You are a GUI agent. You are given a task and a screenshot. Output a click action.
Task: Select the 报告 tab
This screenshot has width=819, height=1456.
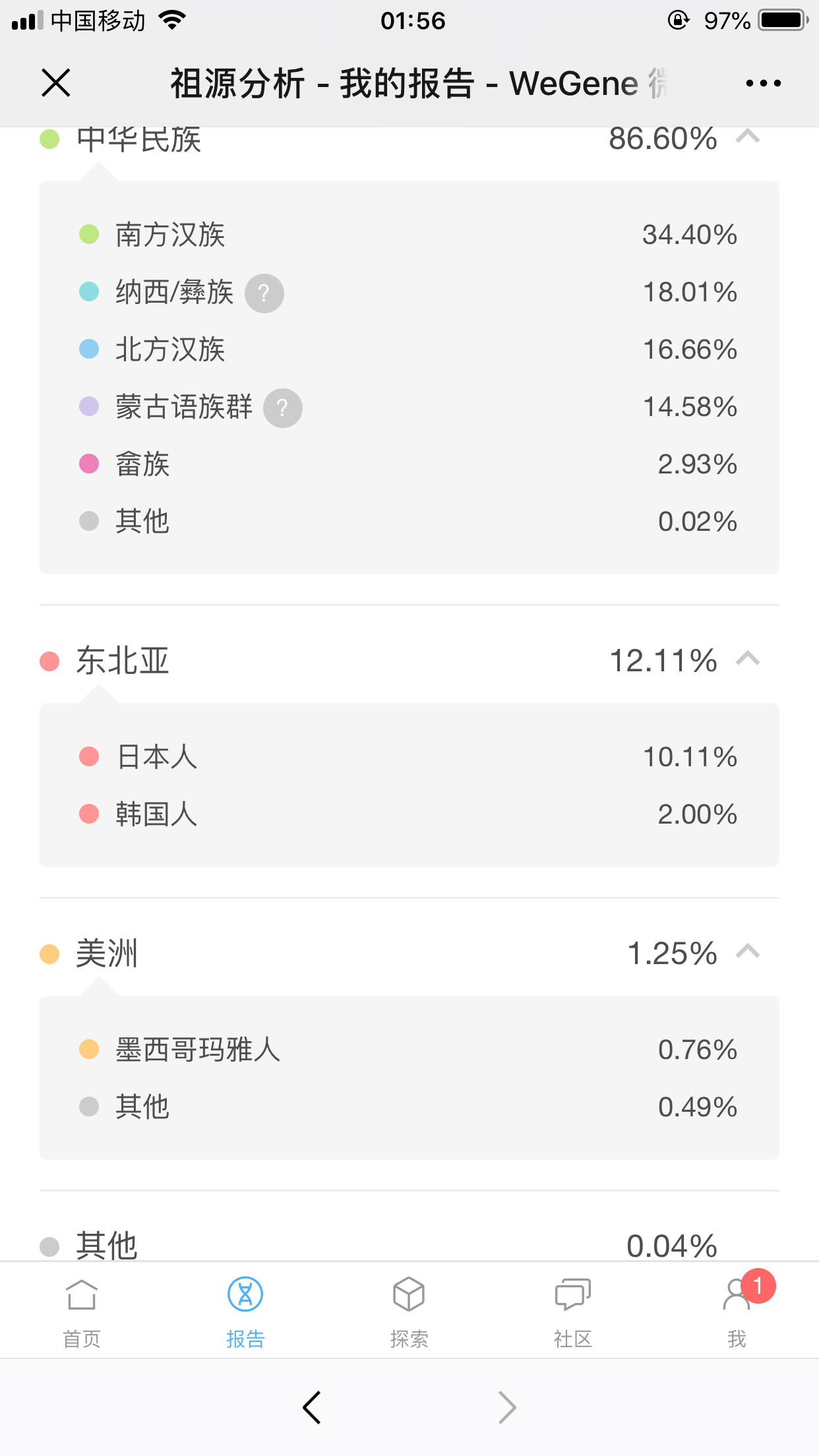[x=245, y=1312]
